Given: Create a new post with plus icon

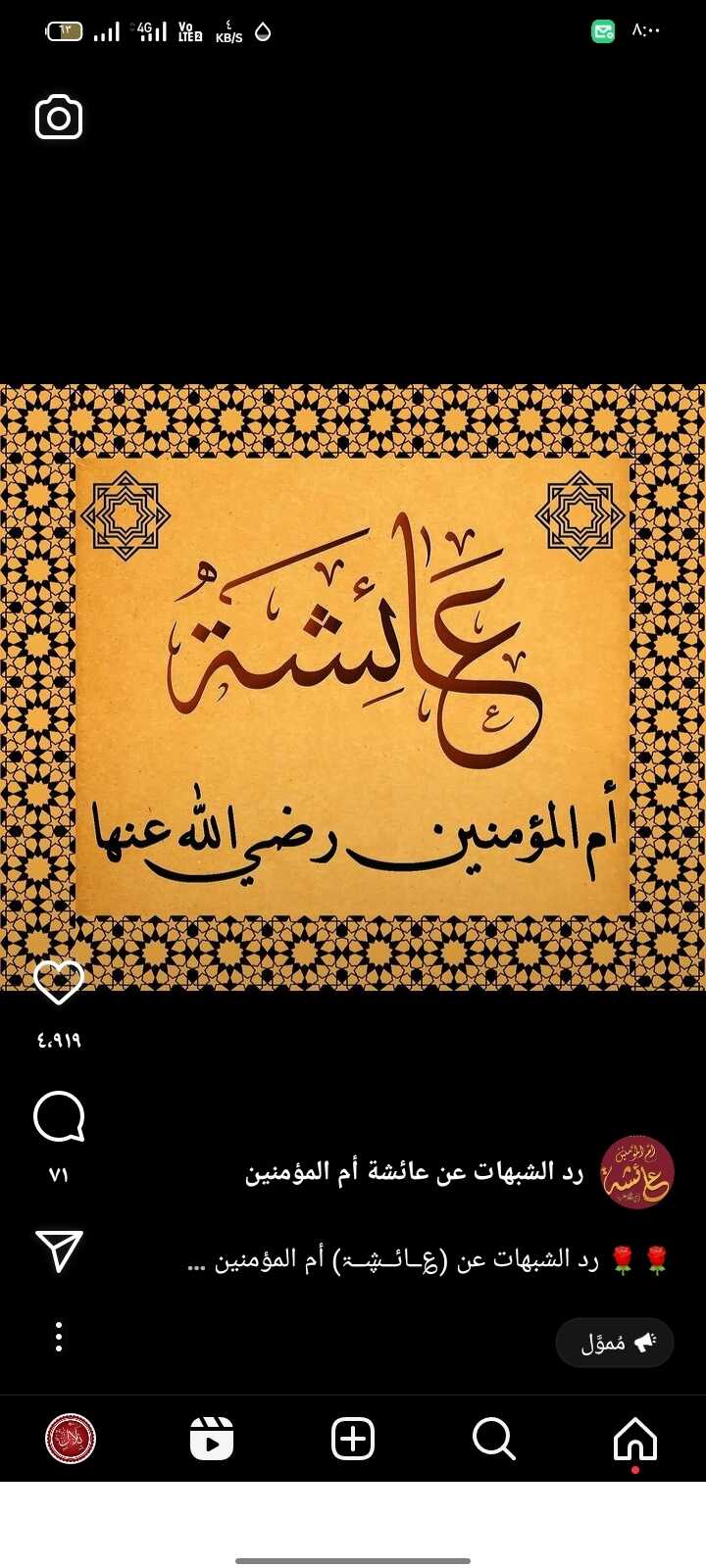Looking at the screenshot, I should pyautogui.click(x=353, y=1440).
